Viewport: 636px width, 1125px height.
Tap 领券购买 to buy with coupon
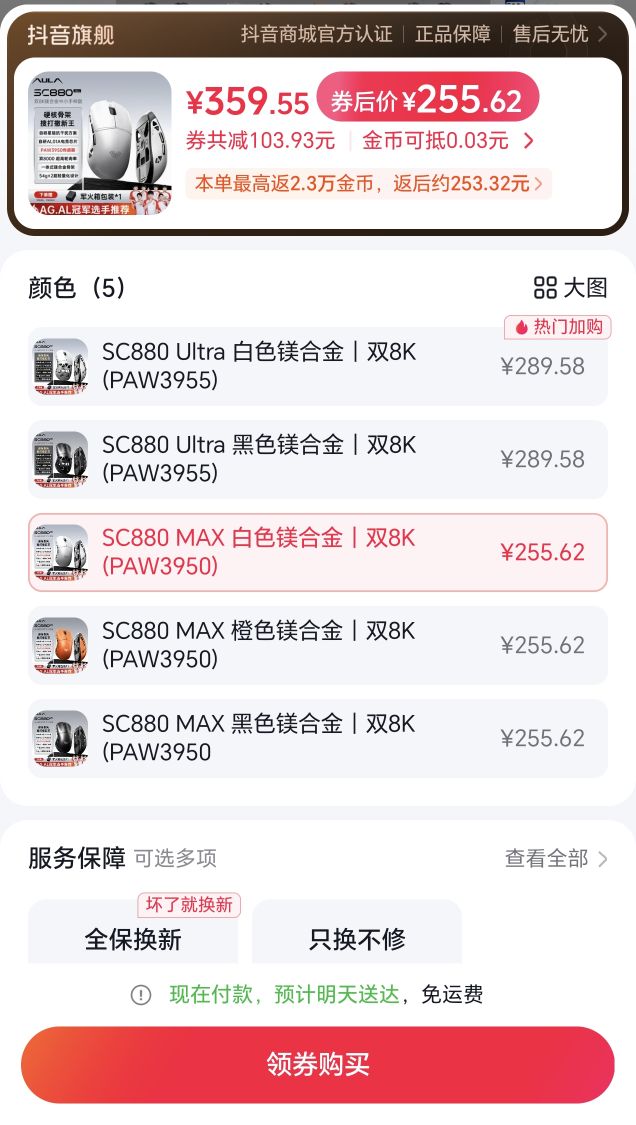pyautogui.click(x=318, y=1065)
